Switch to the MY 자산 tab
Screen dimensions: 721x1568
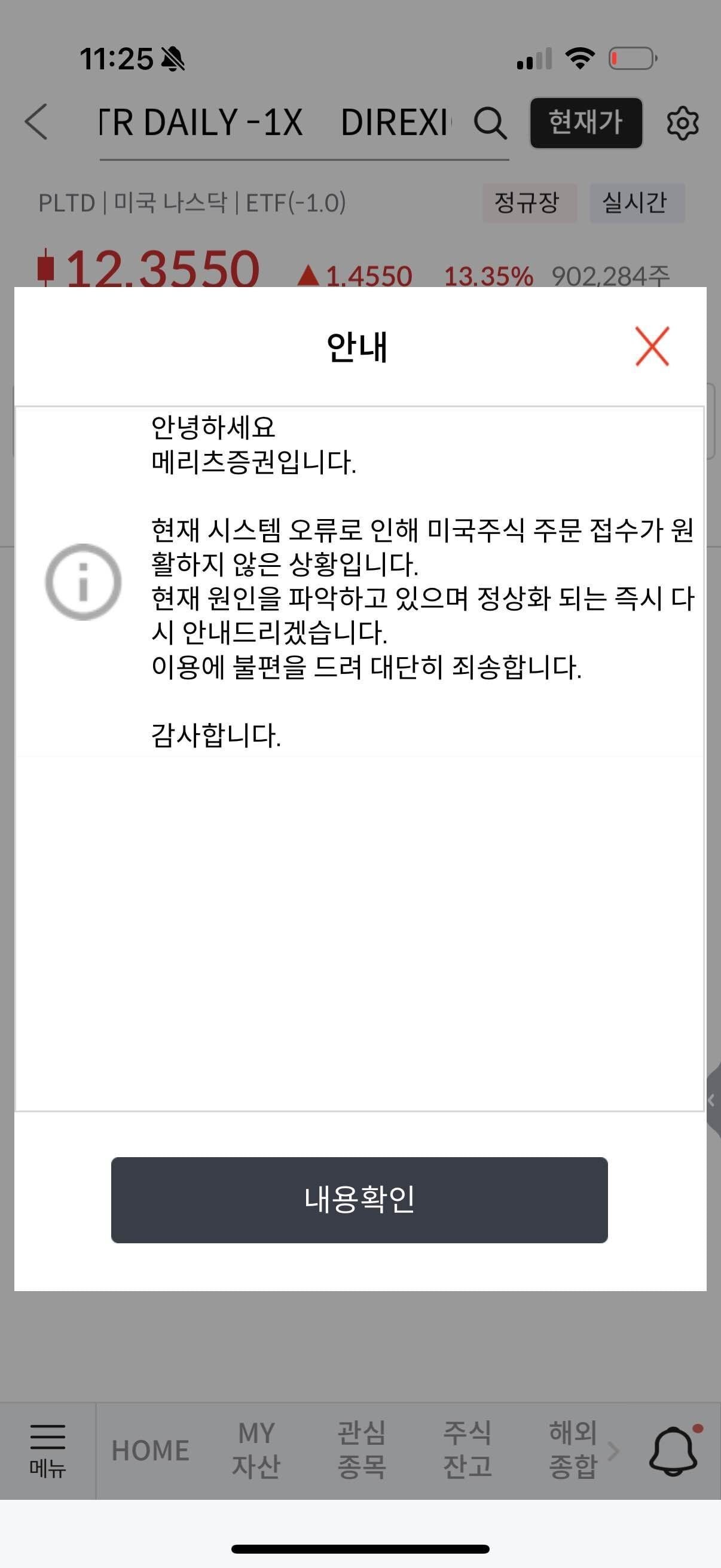[x=256, y=1451]
